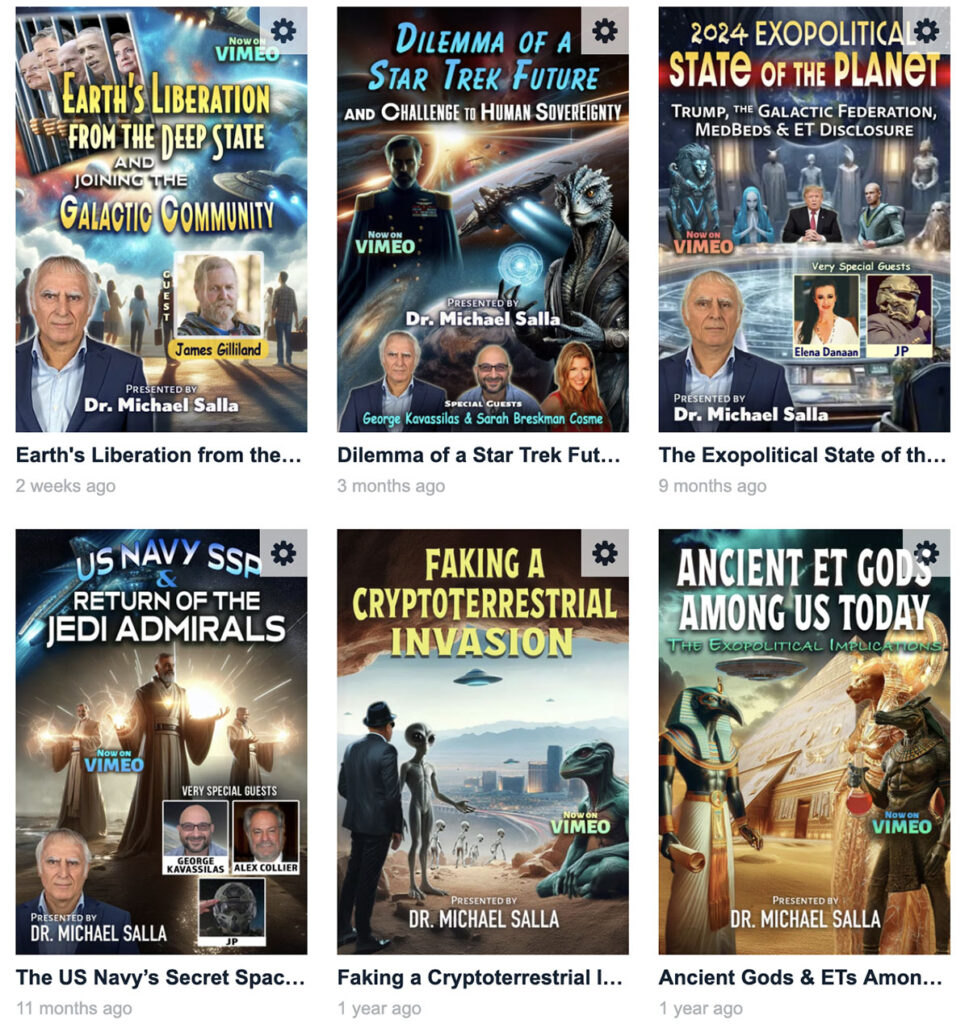Open settings gear on Ancient ET Gods video
969x1024 pixels.
(926, 553)
